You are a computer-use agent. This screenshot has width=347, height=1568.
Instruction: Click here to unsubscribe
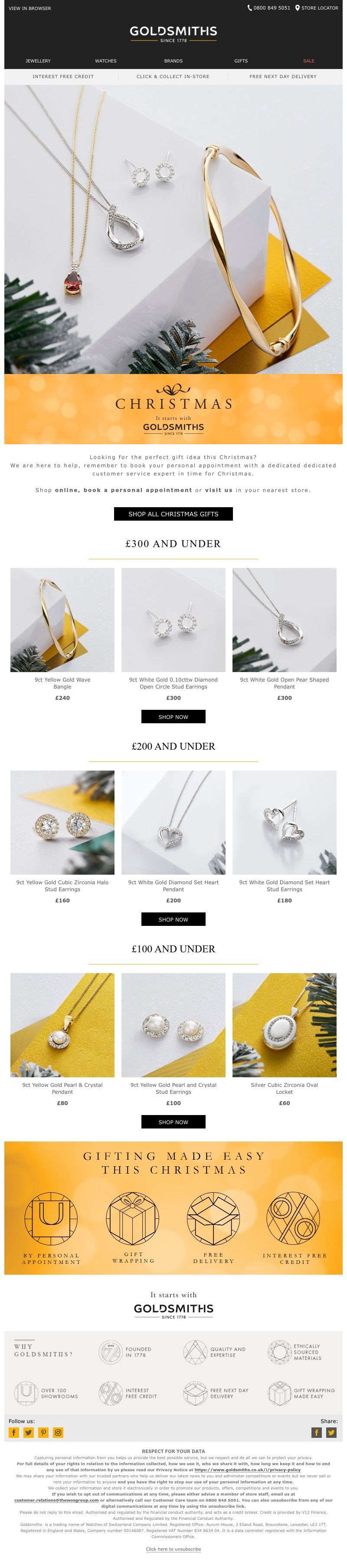pos(173,1549)
